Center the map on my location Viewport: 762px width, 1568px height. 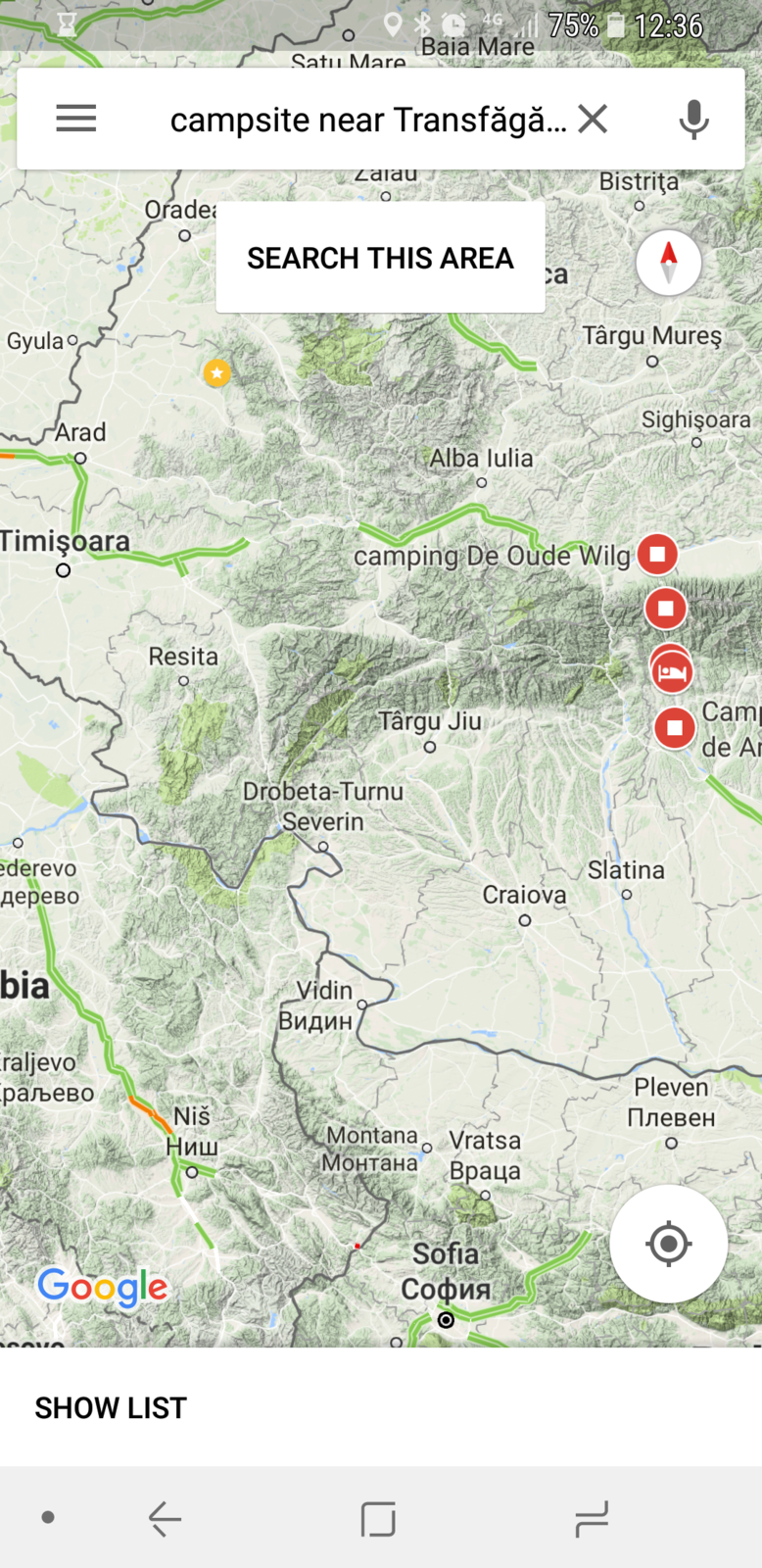tap(668, 1244)
